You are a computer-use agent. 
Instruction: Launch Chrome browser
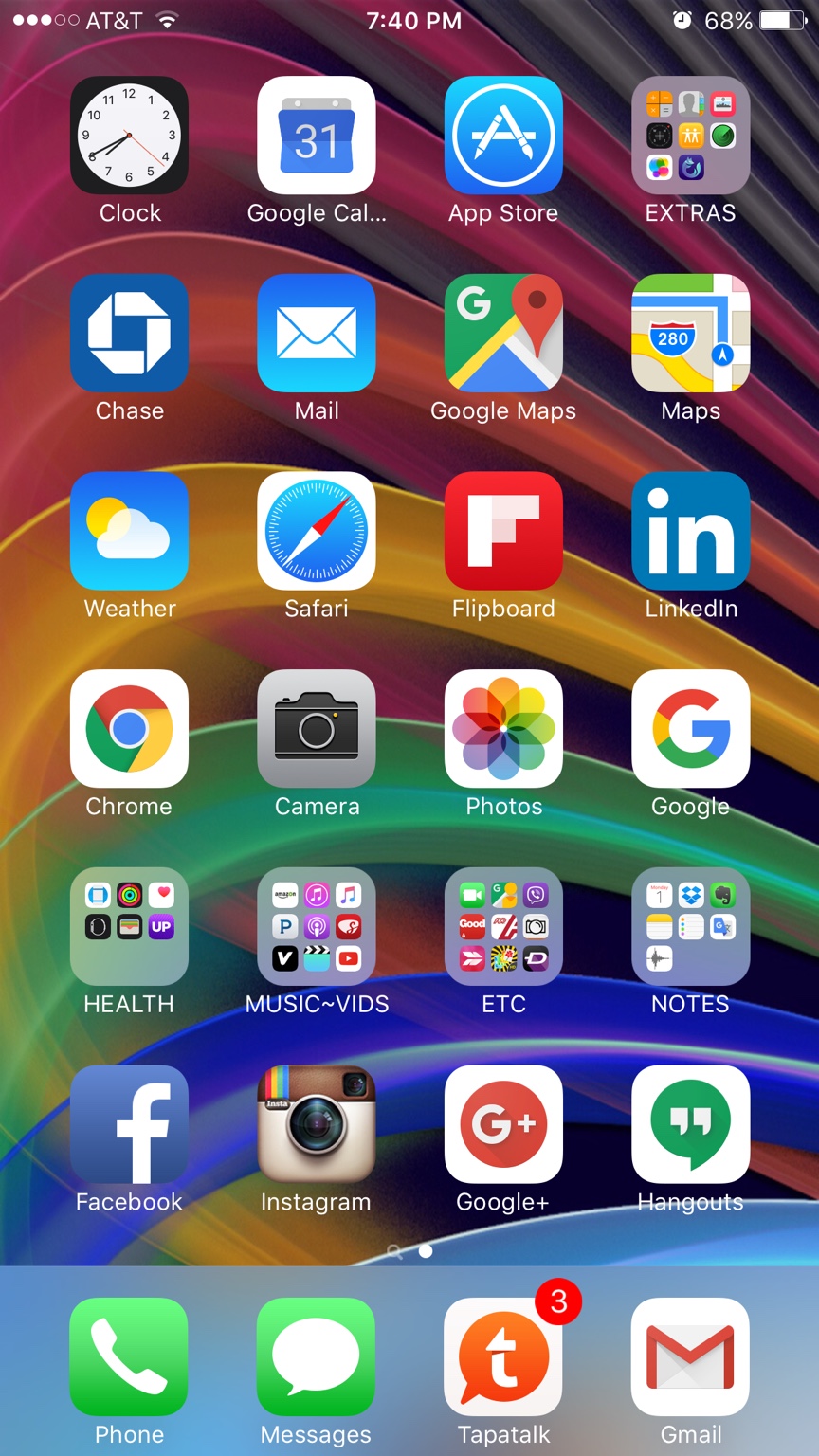tap(129, 729)
